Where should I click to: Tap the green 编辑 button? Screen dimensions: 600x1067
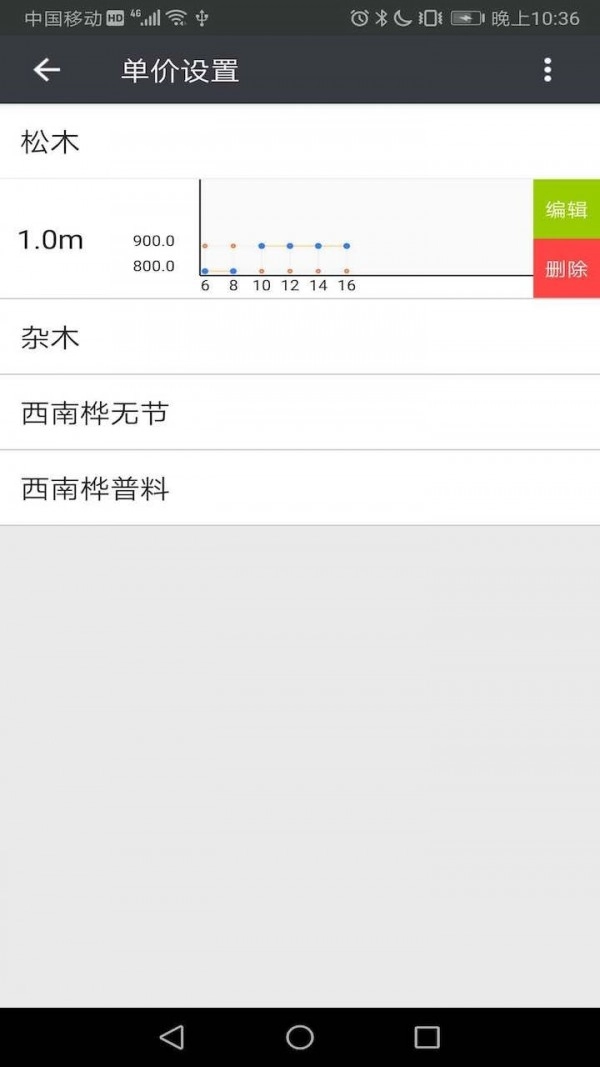pos(566,209)
